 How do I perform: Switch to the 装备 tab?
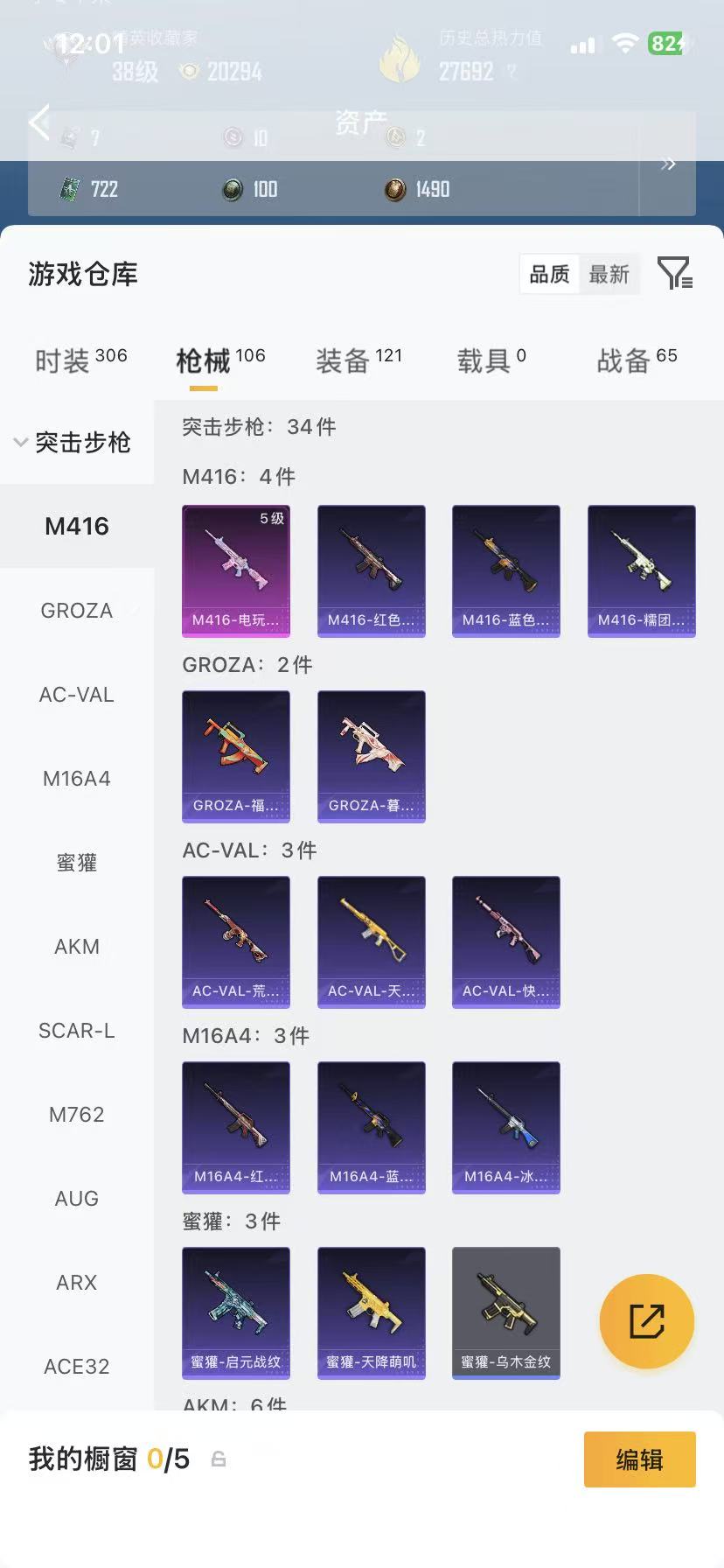coord(349,359)
